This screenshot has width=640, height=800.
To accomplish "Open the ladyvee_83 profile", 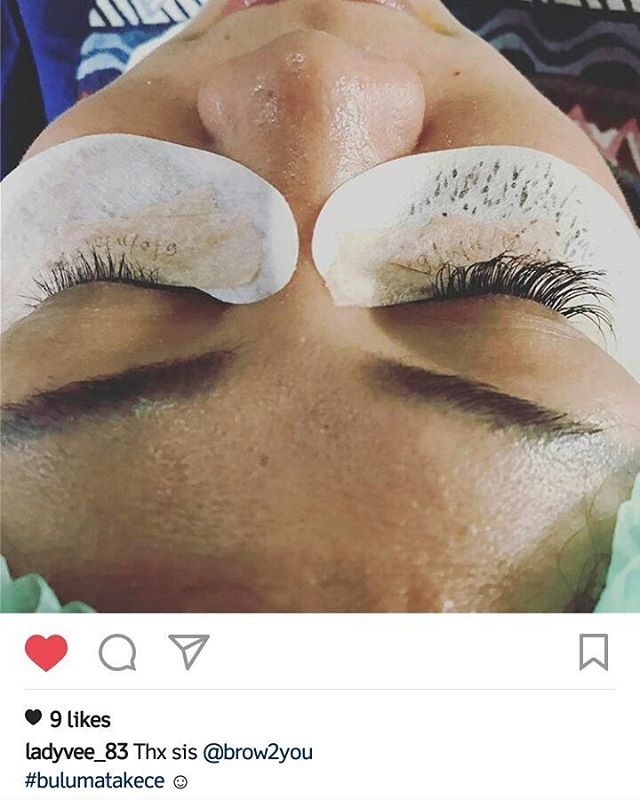I will pos(77,751).
